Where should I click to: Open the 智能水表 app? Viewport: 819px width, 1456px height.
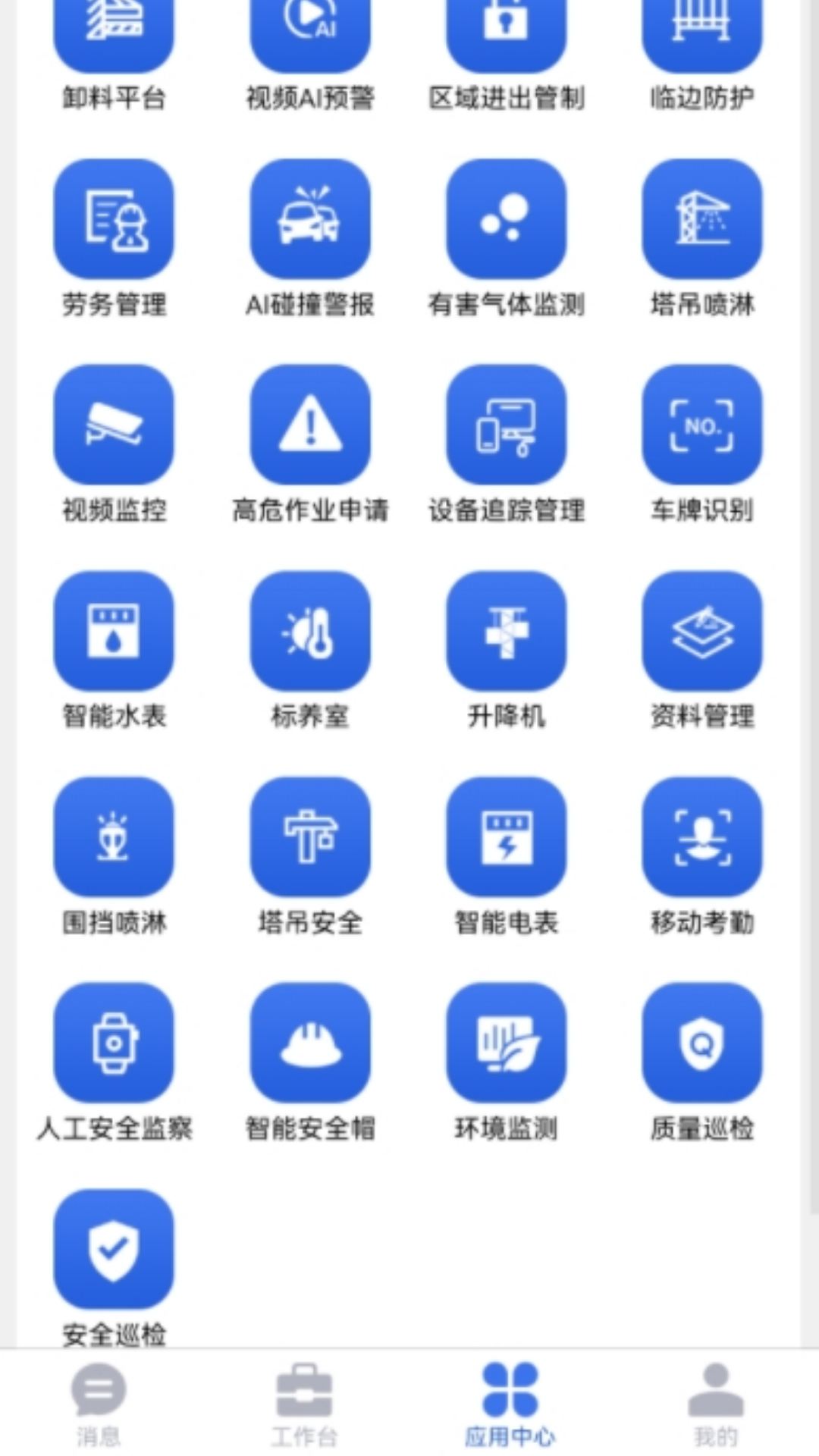click(112, 632)
